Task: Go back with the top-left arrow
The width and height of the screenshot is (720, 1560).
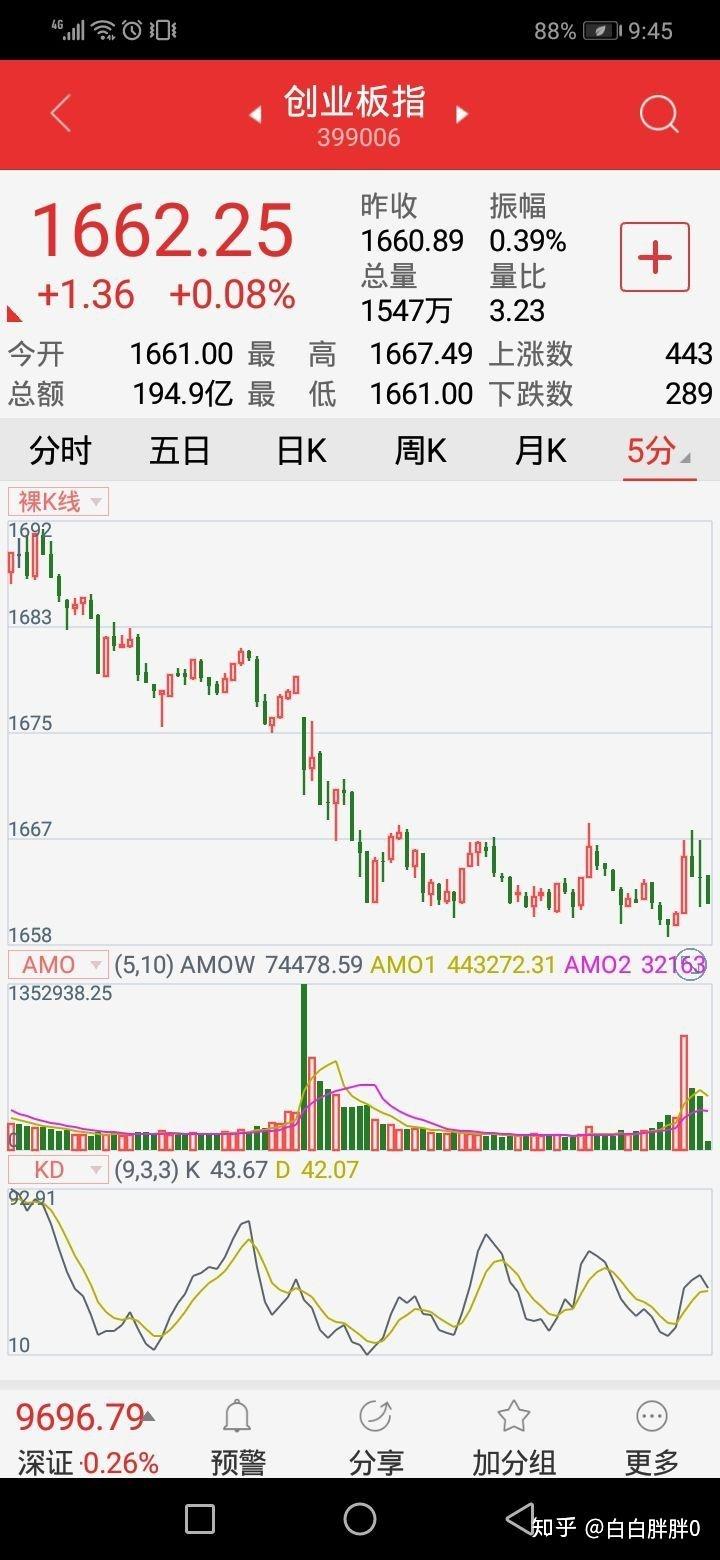Action: click(61, 114)
